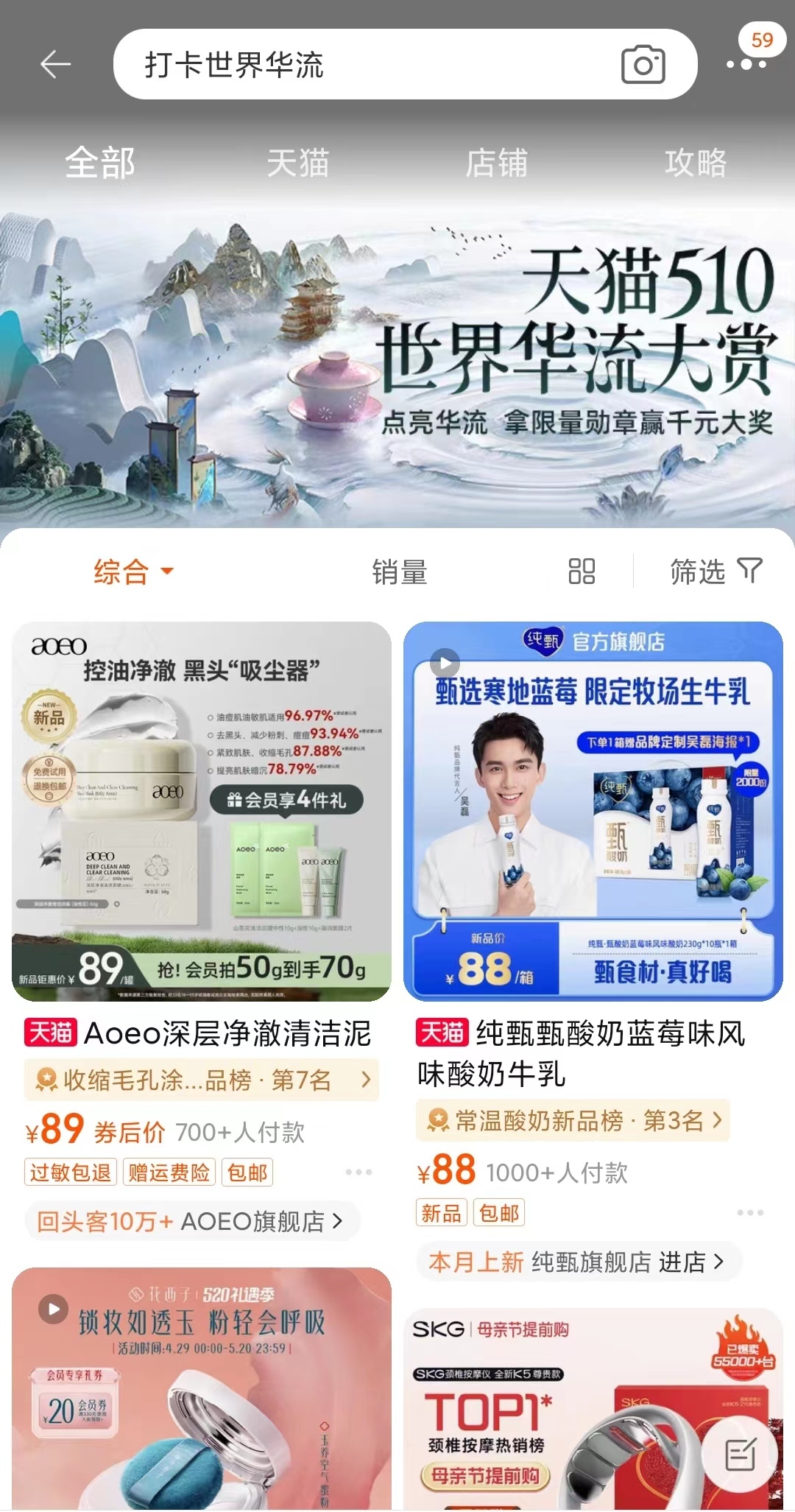Open camera image search

(643, 65)
